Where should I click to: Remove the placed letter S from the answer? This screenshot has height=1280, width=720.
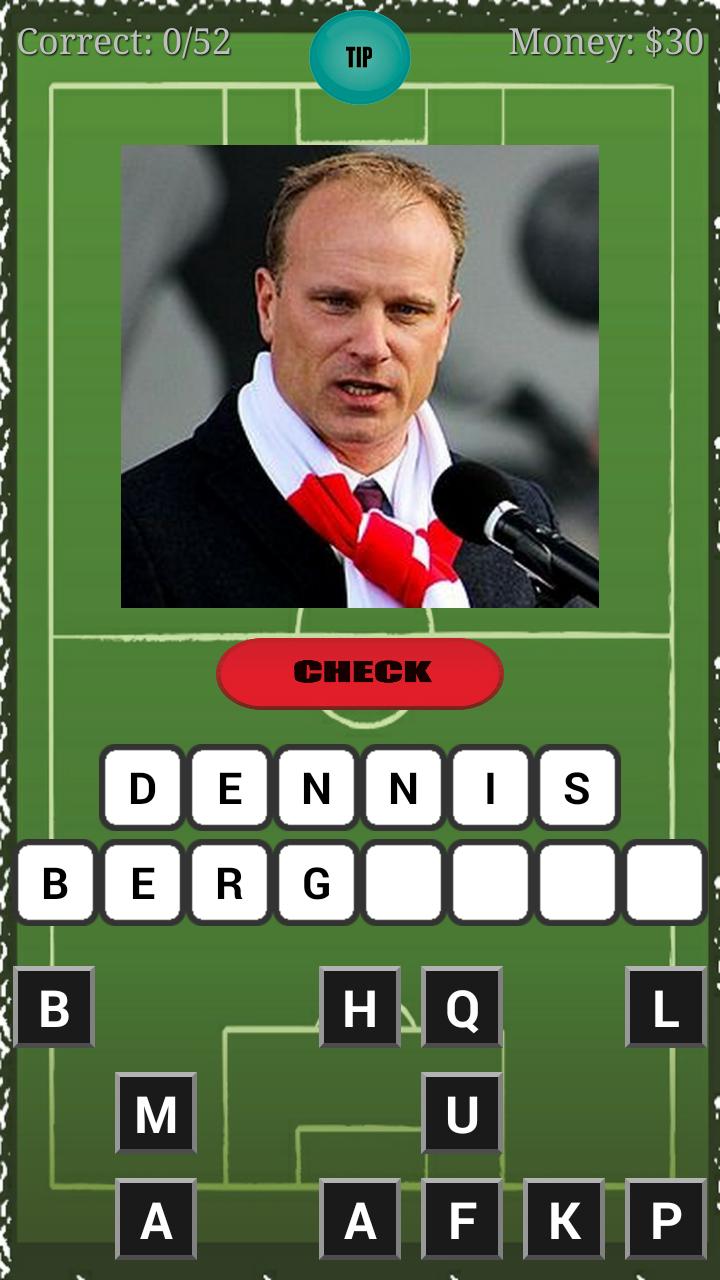click(577, 788)
